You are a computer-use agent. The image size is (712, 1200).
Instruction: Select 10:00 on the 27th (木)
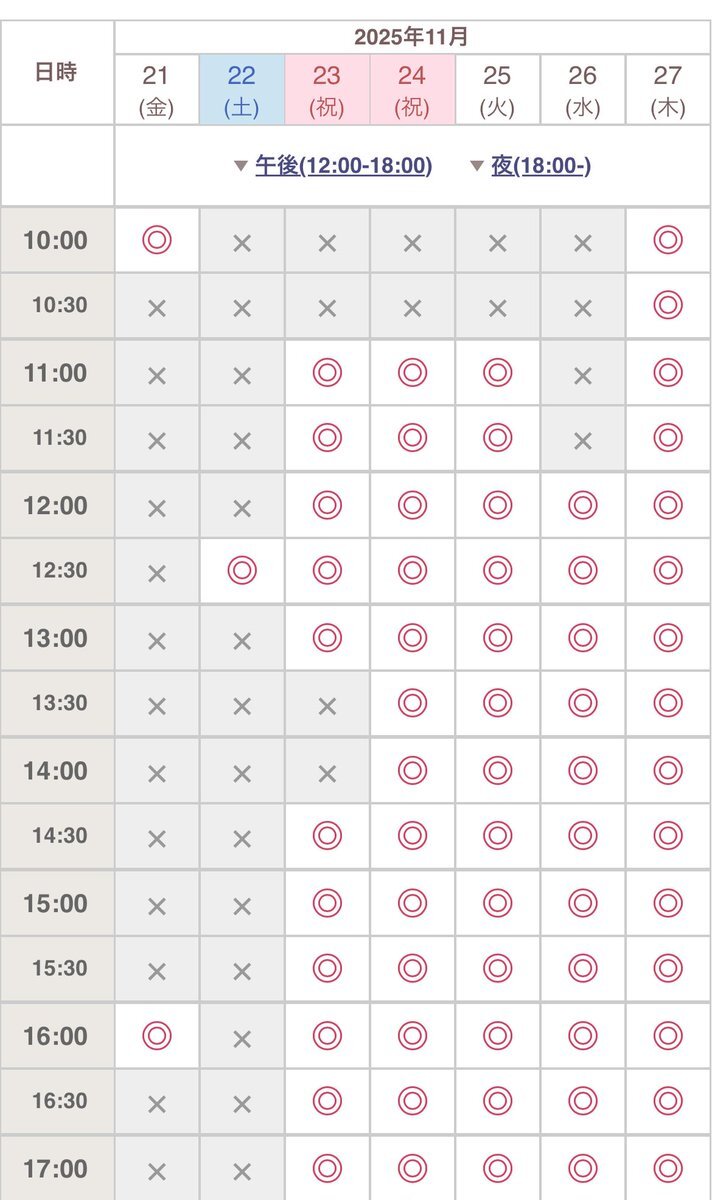tap(668, 240)
